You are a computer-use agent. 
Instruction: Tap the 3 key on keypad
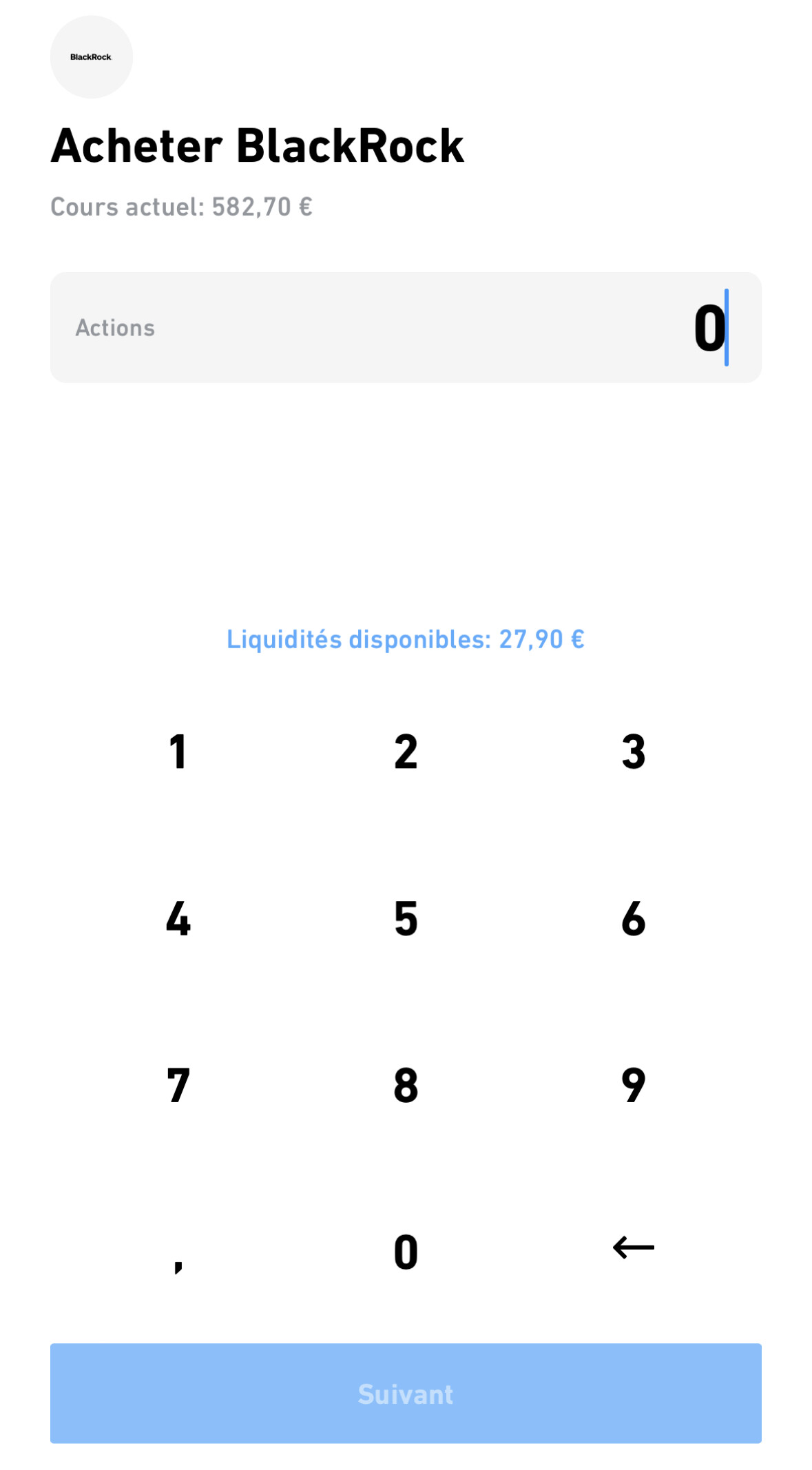(x=634, y=752)
